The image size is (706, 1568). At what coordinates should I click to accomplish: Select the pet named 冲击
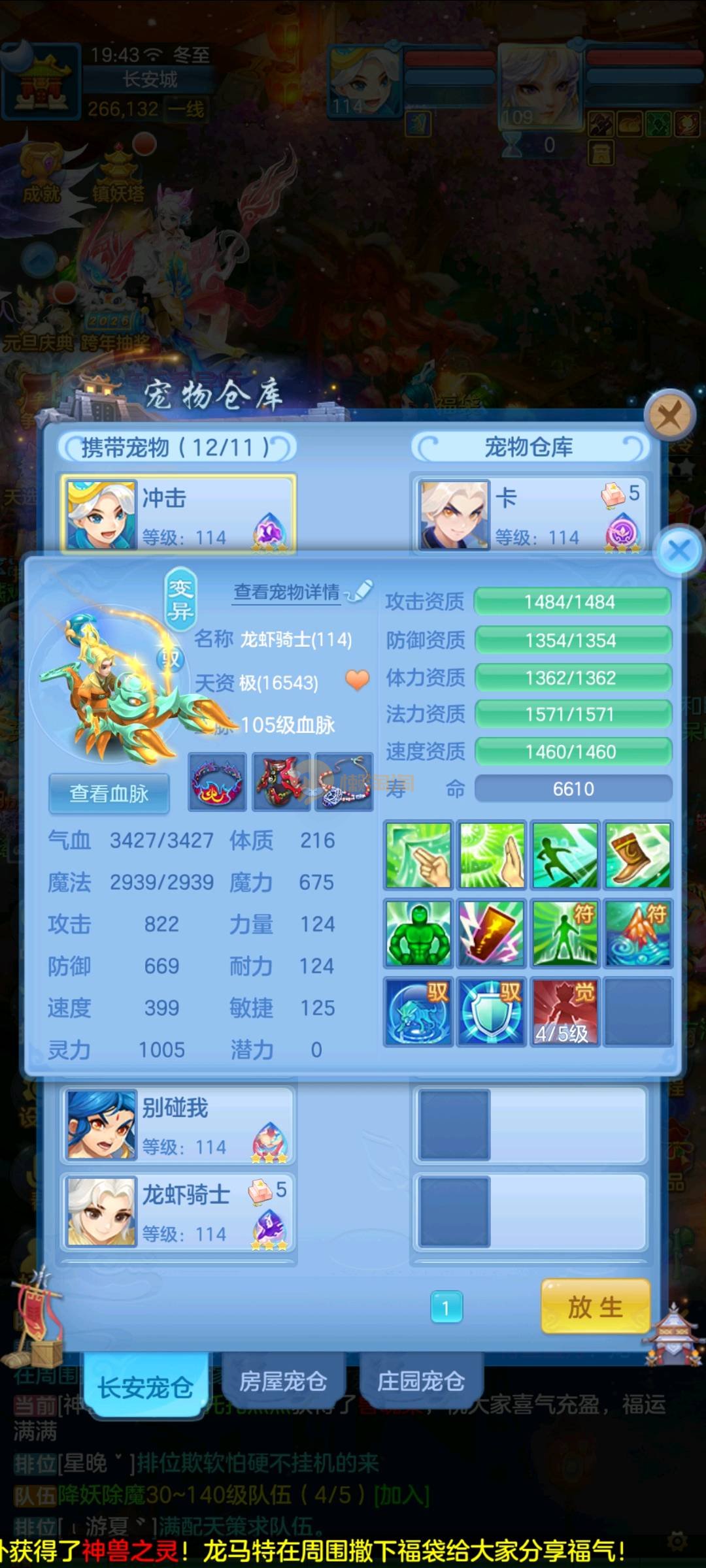(x=178, y=514)
